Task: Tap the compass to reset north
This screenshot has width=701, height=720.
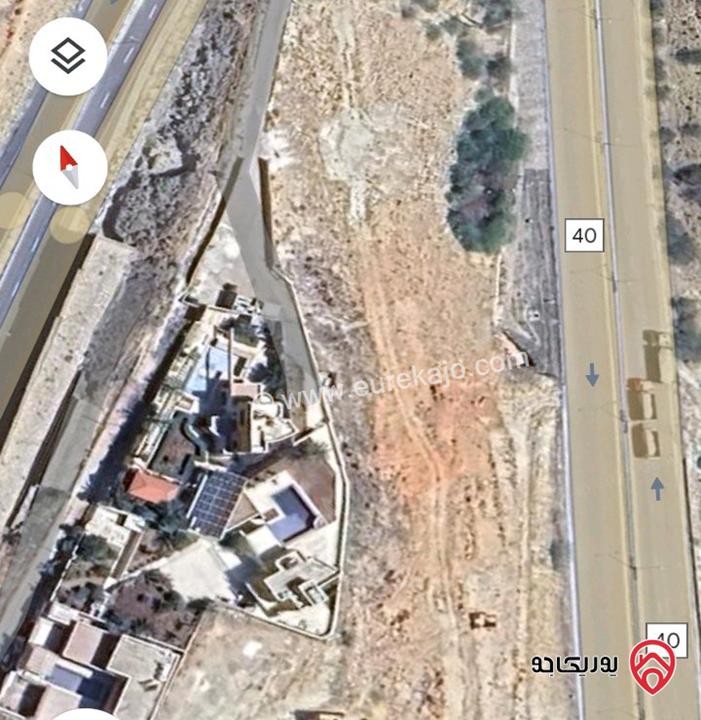Action: tap(69, 167)
